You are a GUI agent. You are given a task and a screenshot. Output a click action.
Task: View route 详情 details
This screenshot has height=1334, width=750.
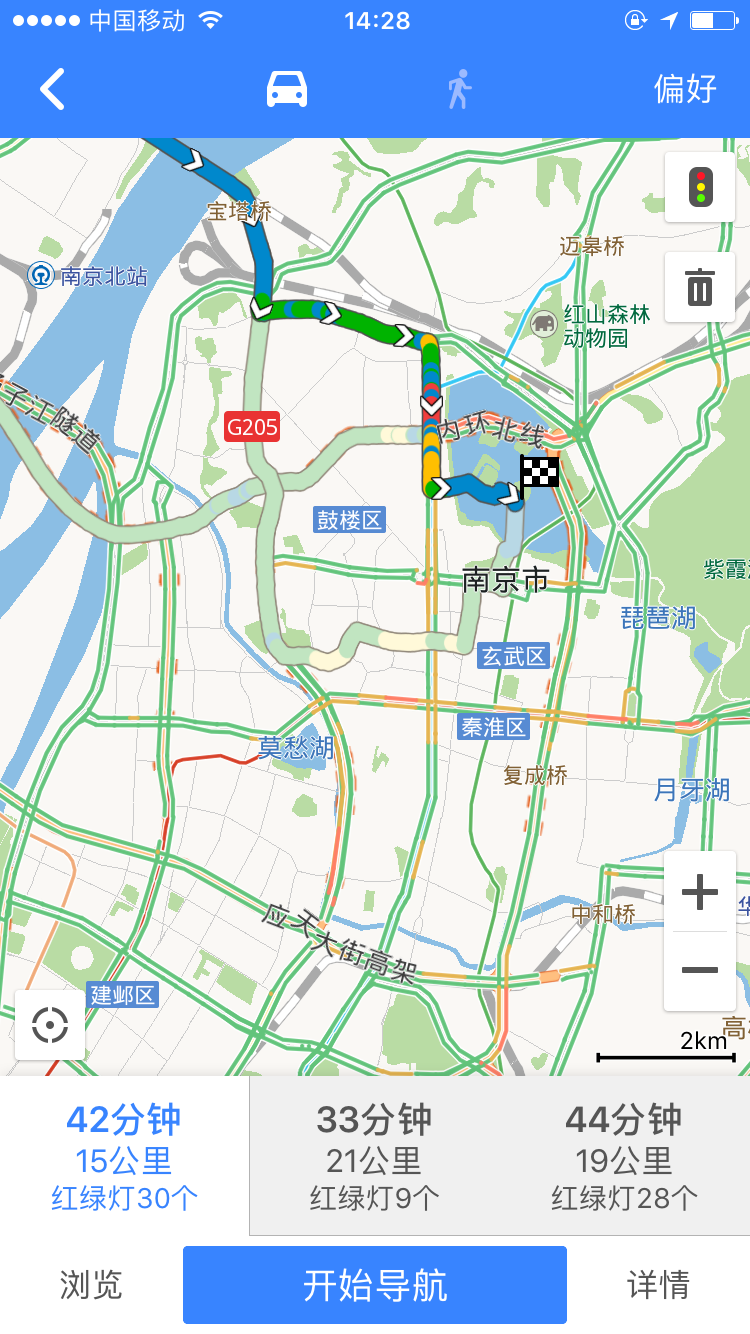tap(658, 1285)
